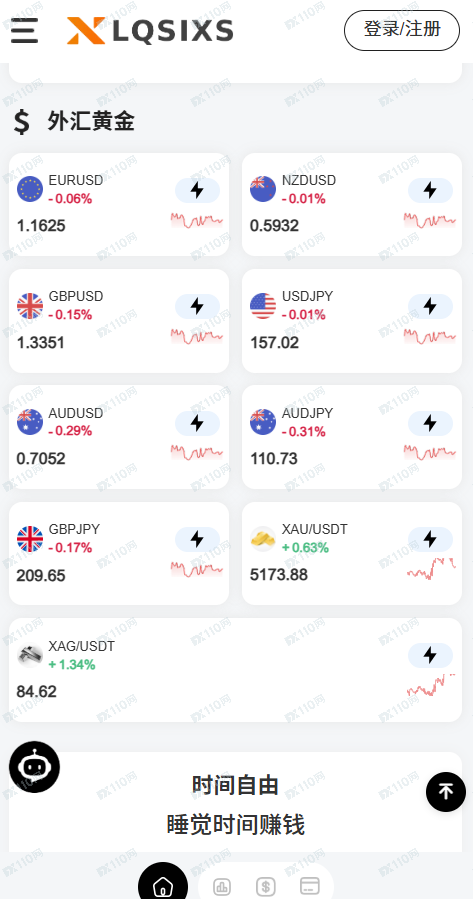Open the EURUSD card
Screen dimensions: 473x899
pos(119,205)
